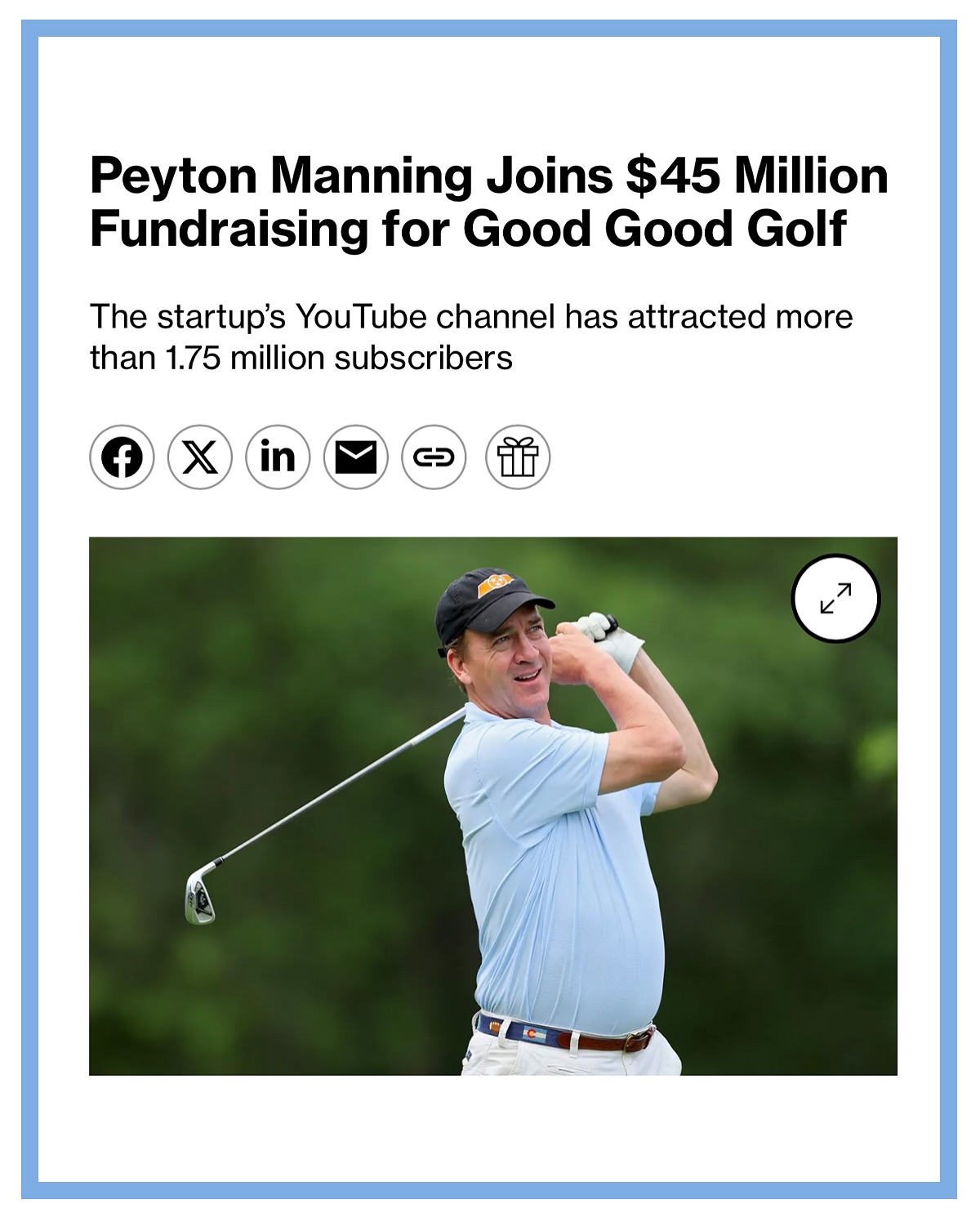Share the article on X
The image size is (980, 1222).
pos(200,457)
